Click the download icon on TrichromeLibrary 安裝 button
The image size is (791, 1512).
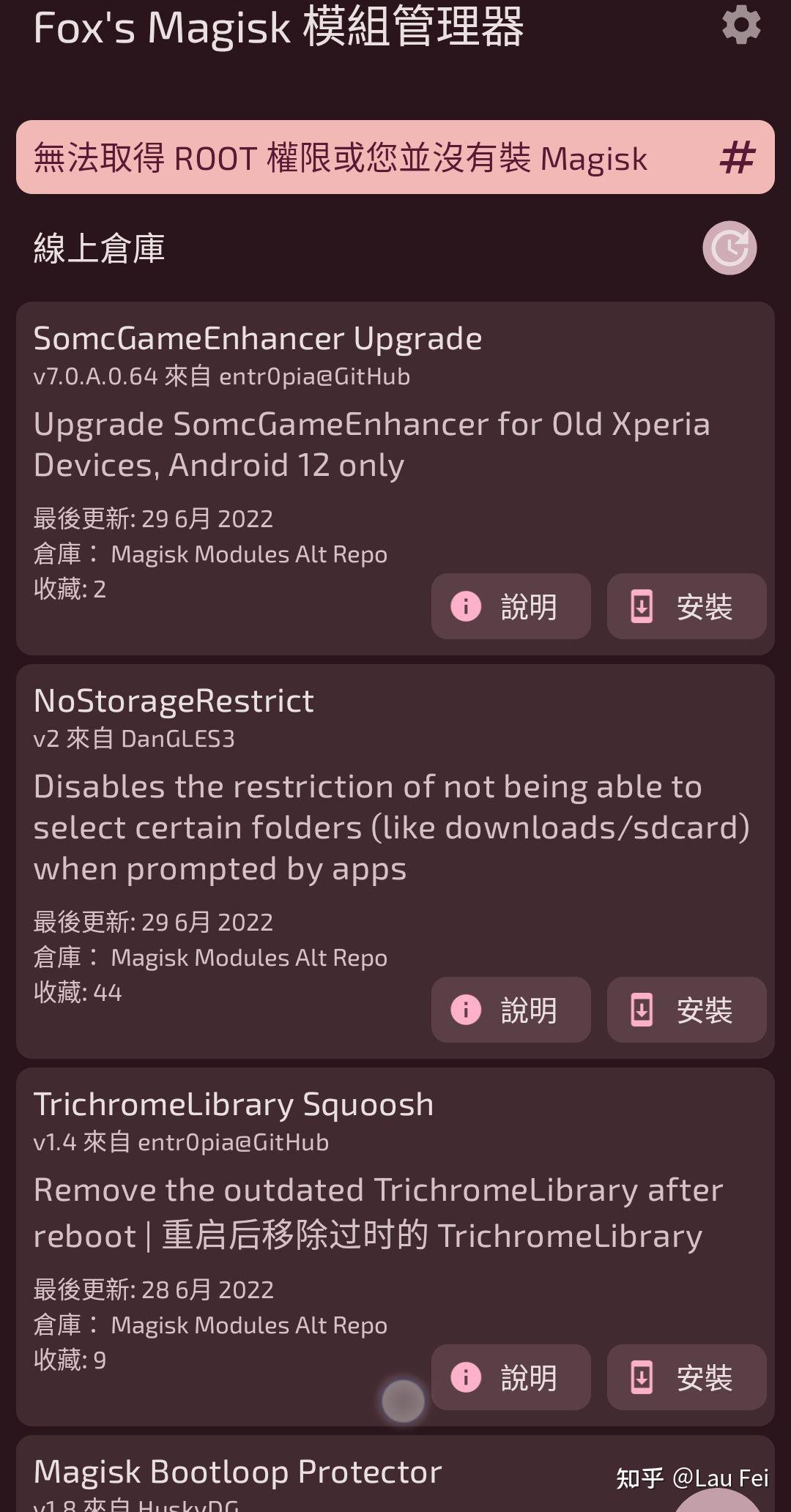[642, 1377]
